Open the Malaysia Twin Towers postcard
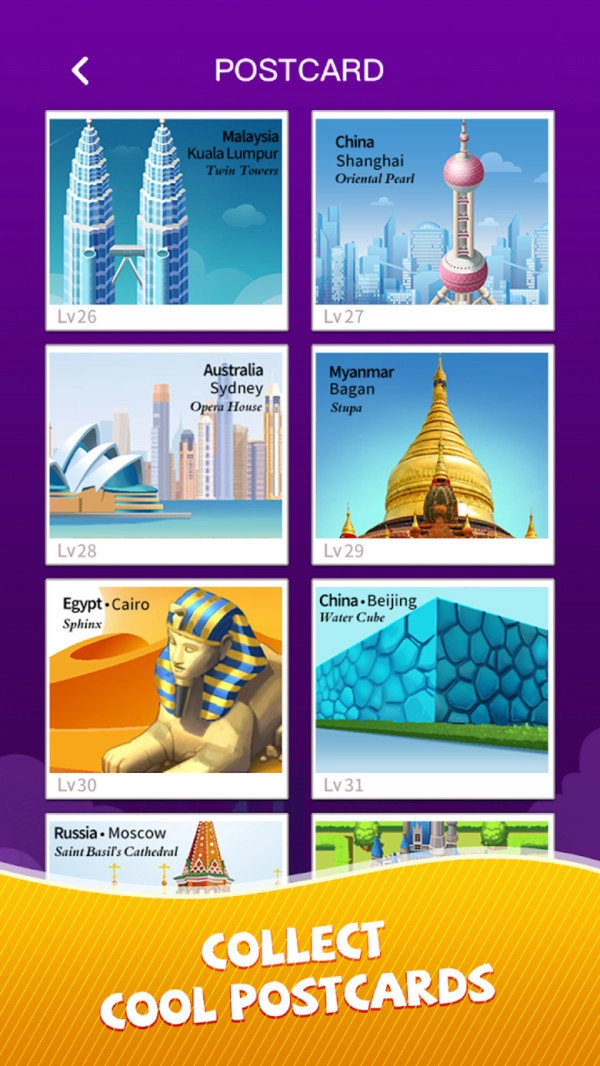This screenshot has height=1066, width=600. point(166,220)
